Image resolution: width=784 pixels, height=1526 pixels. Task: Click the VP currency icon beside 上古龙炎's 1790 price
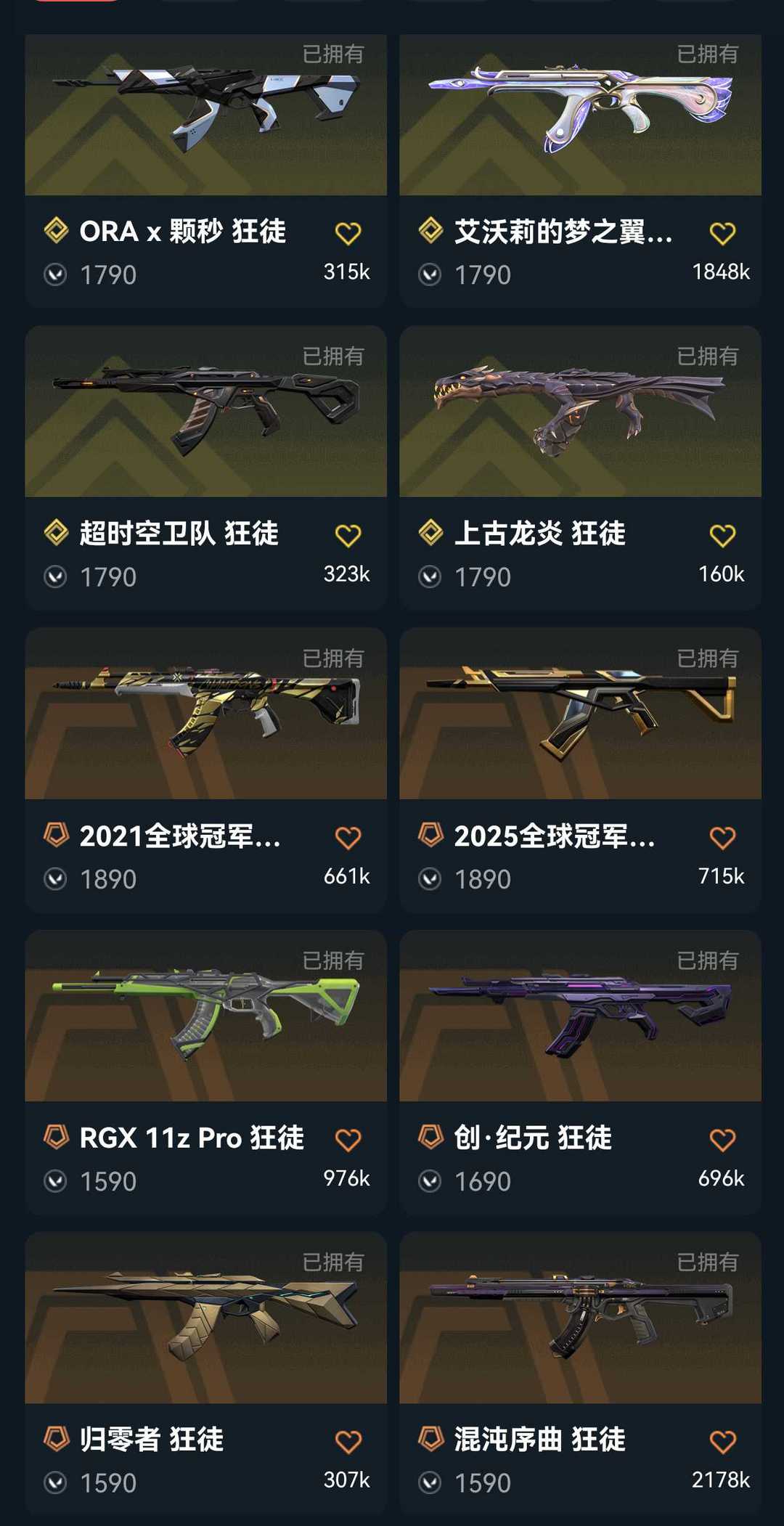click(x=431, y=576)
